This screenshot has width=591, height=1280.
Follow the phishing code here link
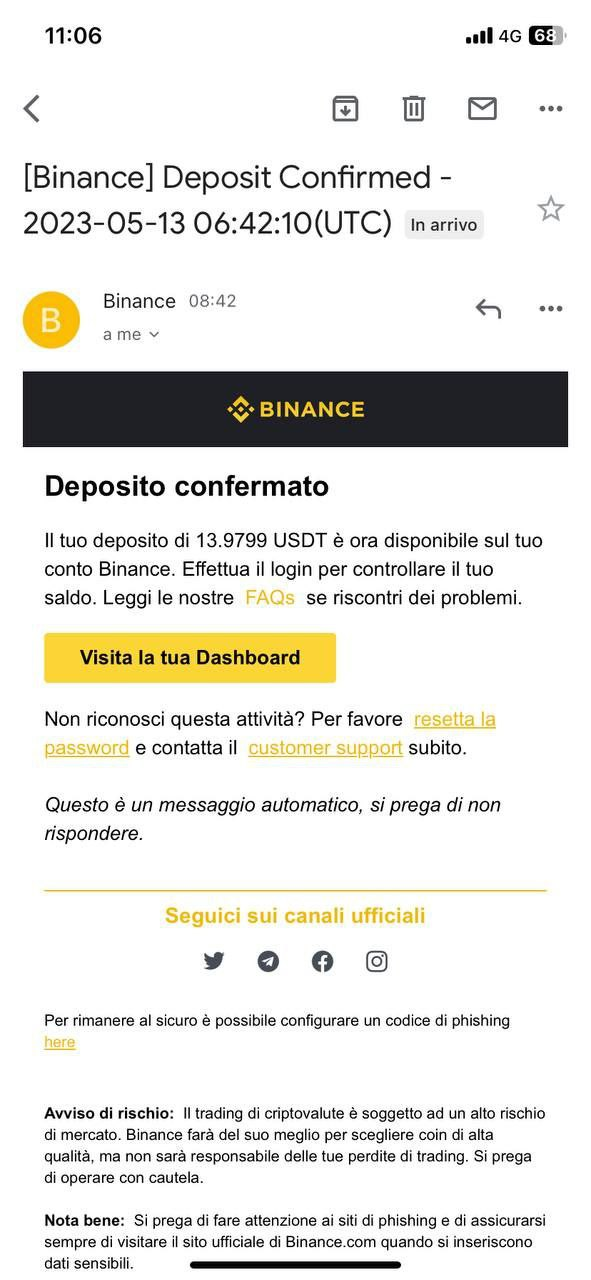click(x=60, y=1042)
